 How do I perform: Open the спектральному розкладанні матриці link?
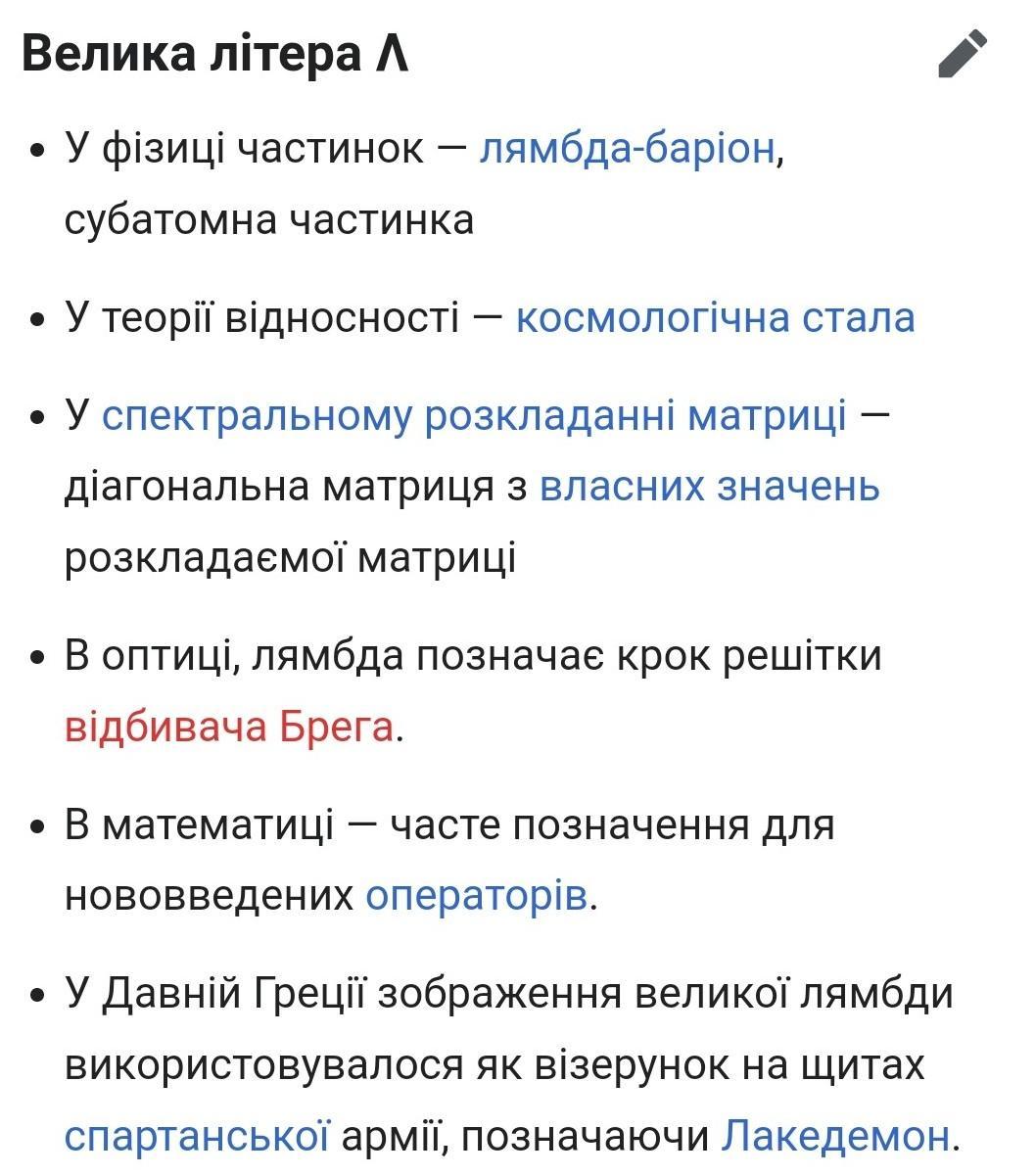point(474,415)
